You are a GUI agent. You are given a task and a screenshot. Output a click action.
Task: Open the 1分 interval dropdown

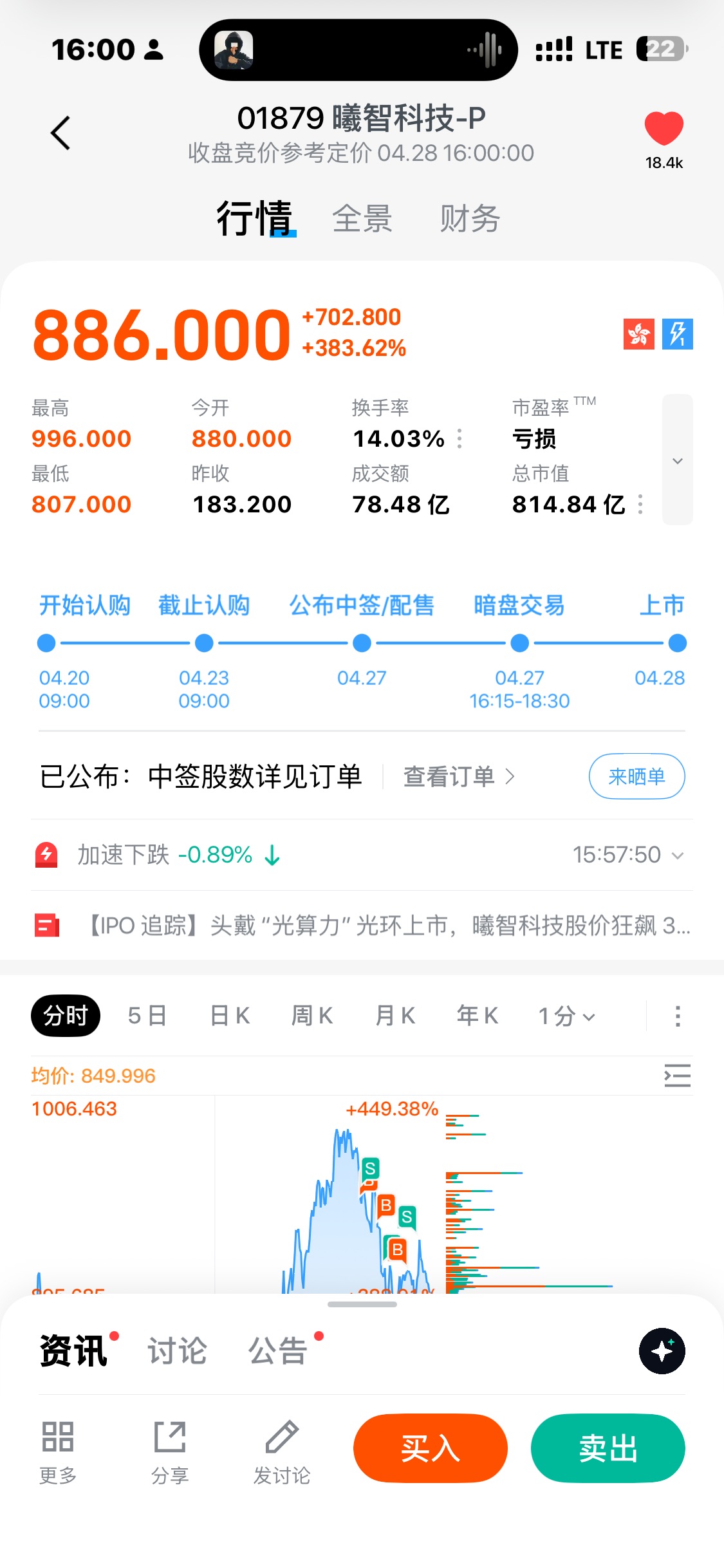coord(566,1016)
